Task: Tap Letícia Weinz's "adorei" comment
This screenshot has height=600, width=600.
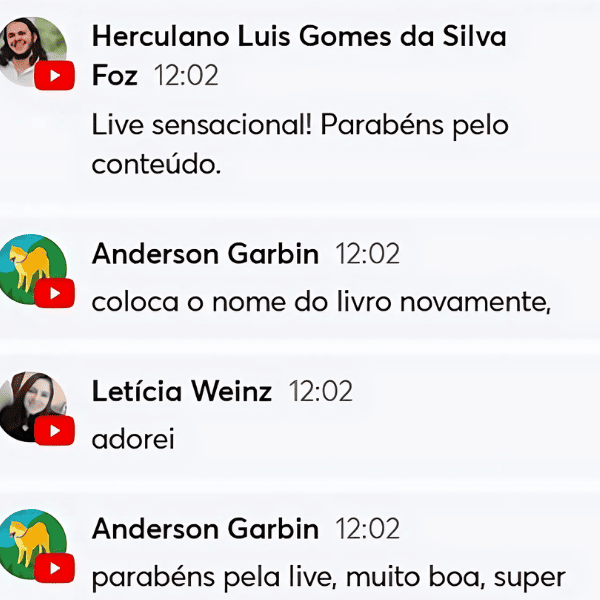Action: point(133,438)
